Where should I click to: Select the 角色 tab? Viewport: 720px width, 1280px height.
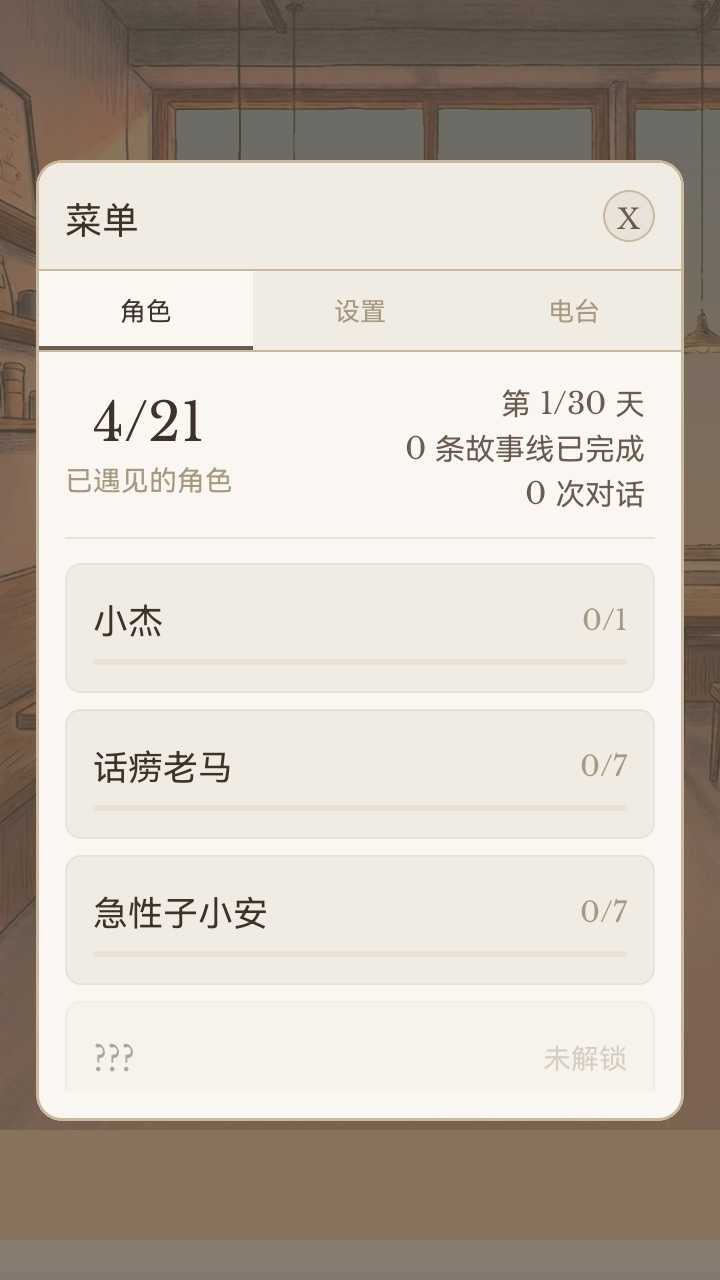point(146,311)
